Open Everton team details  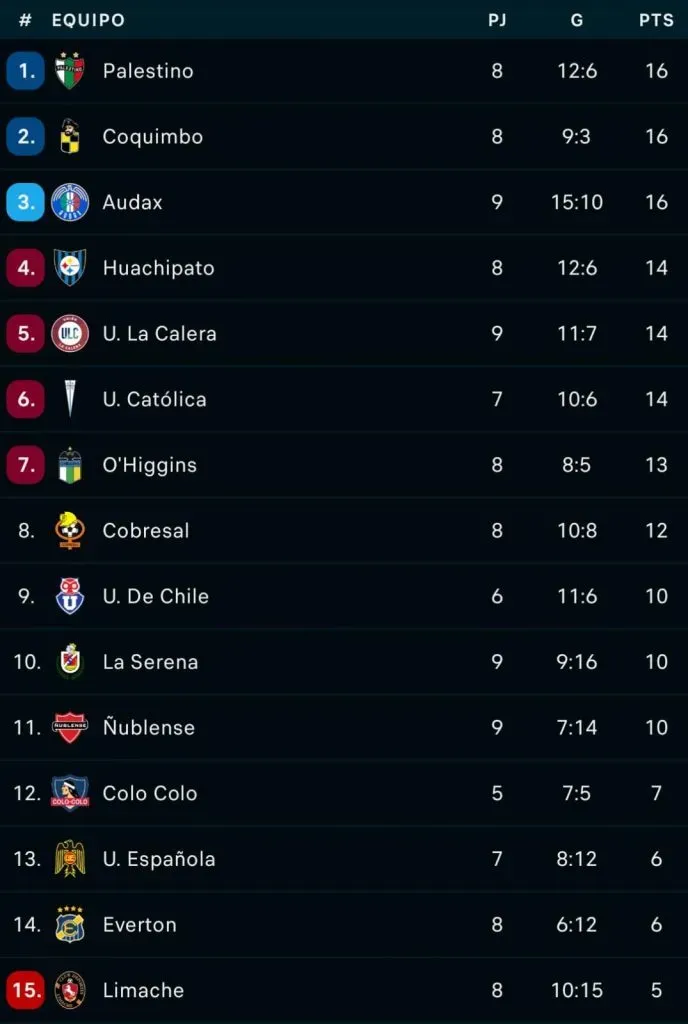tap(139, 925)
